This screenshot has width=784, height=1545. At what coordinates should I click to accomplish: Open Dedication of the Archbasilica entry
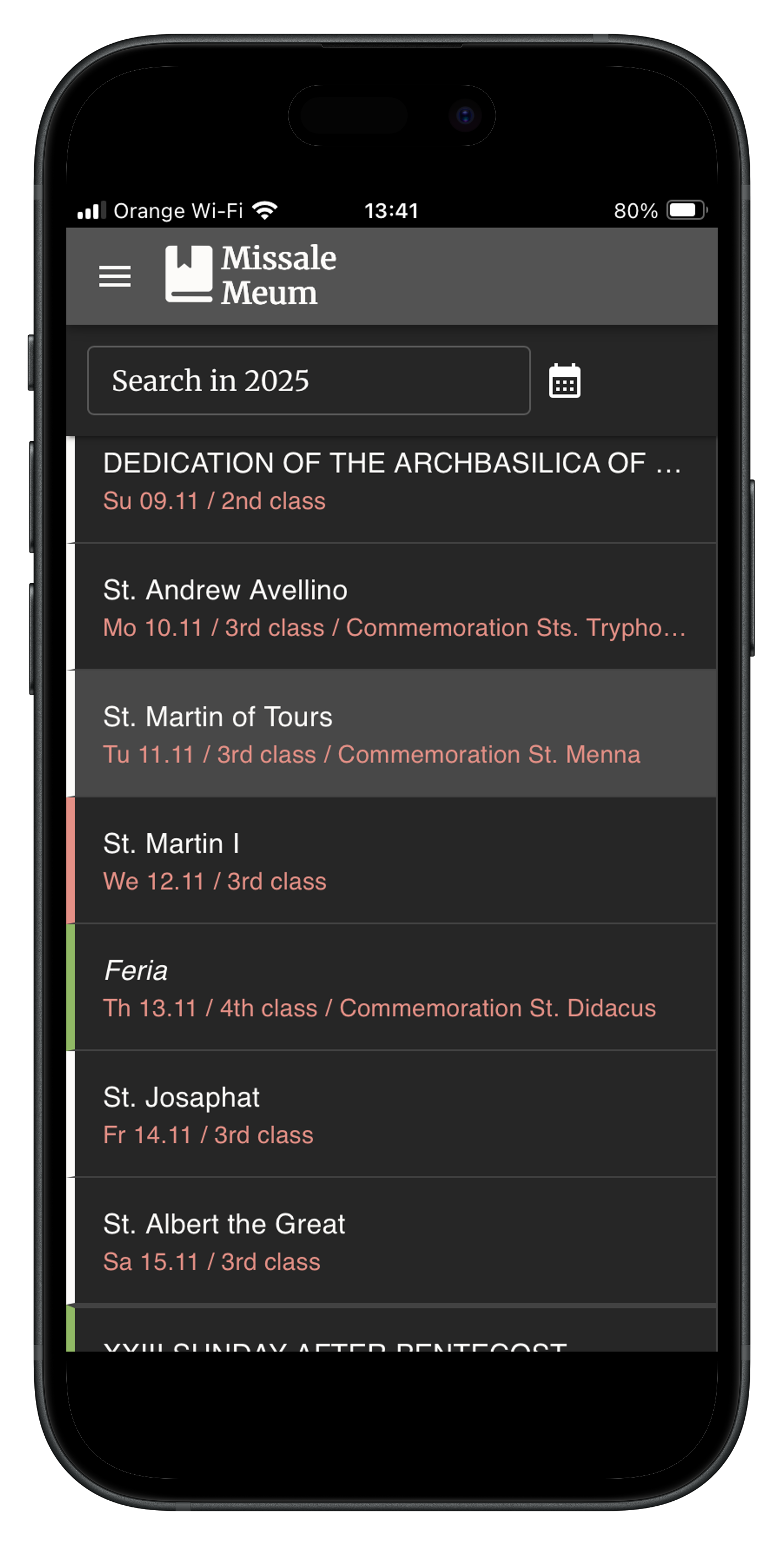[392, 482]
